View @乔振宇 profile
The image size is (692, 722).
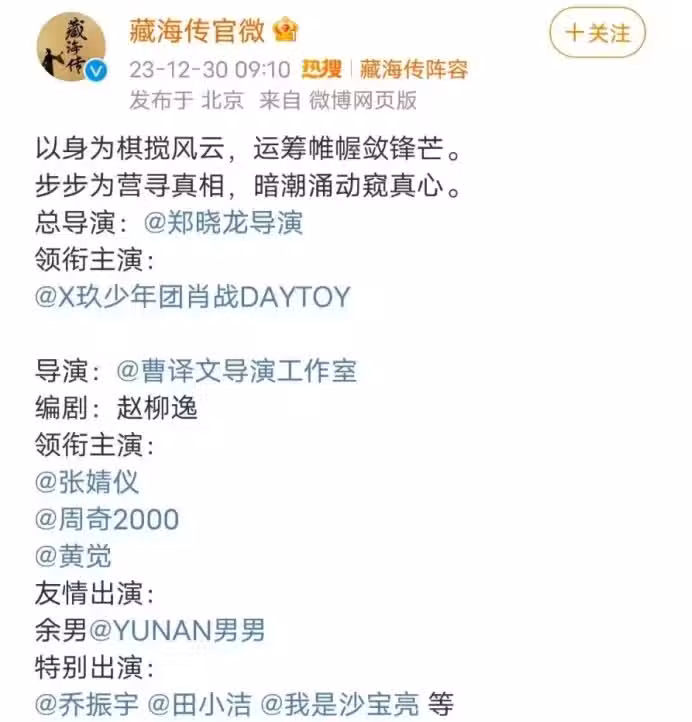click(87, 704)
